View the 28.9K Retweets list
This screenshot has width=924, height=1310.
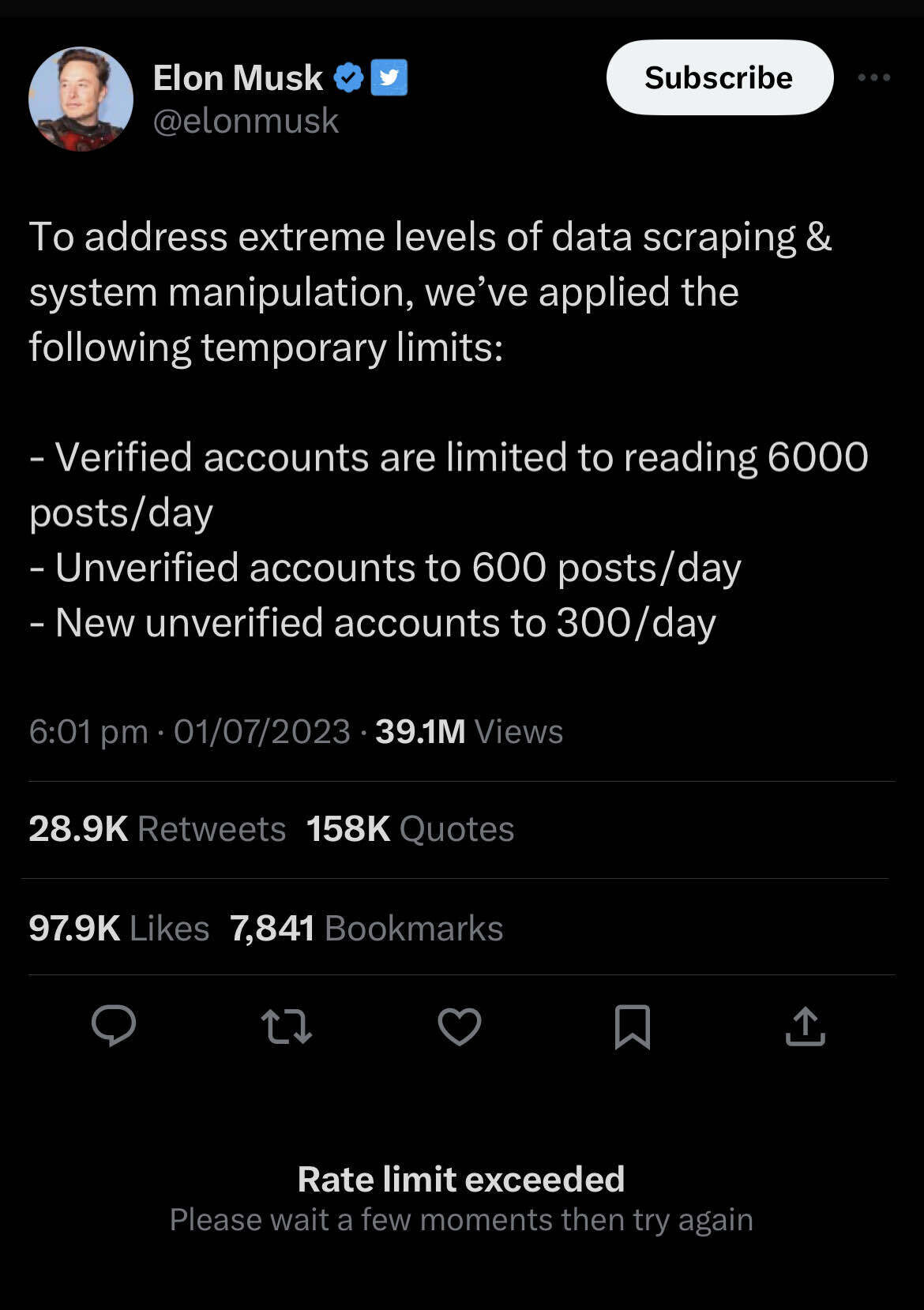156,829
